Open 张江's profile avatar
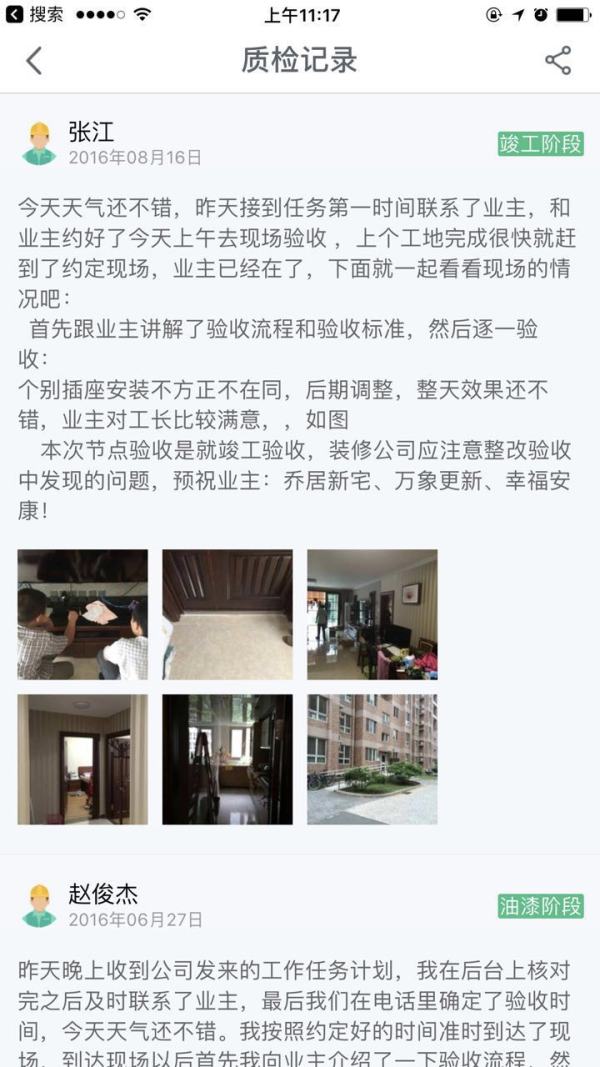 [40, 144]
